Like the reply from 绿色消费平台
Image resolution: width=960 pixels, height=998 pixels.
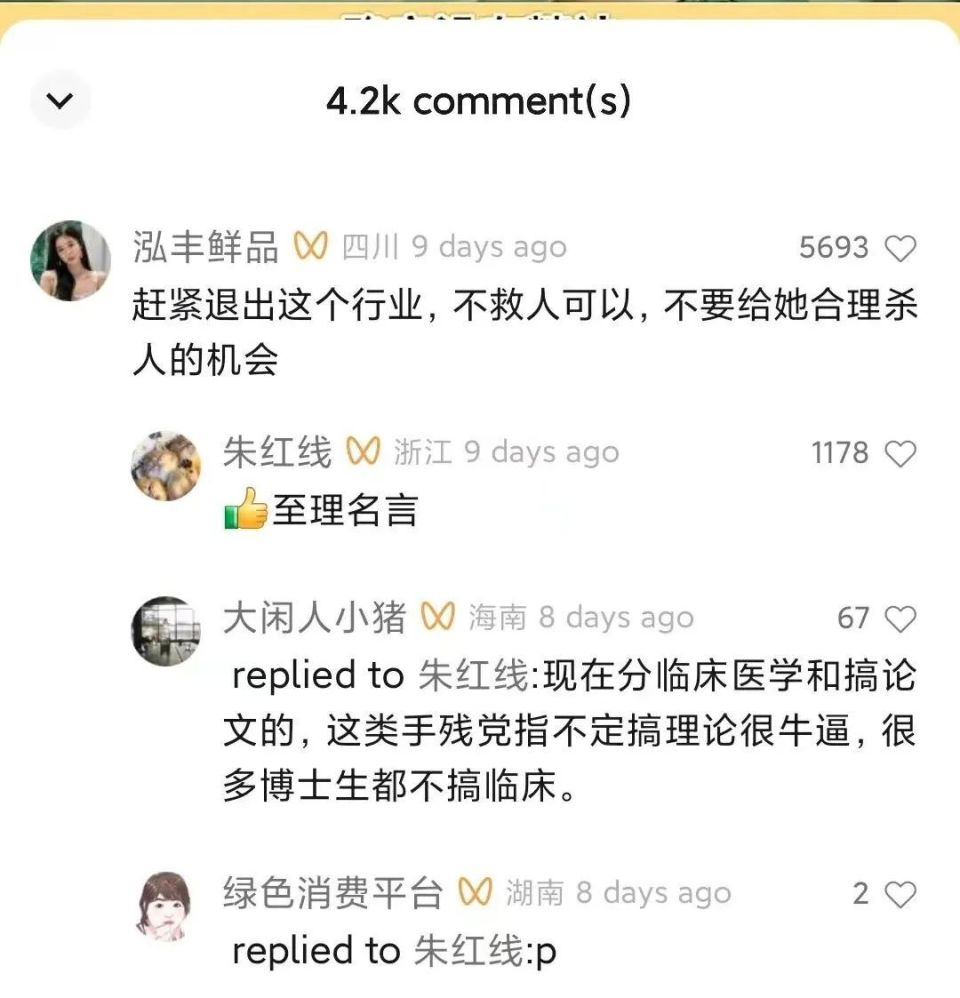coord(900,894)
